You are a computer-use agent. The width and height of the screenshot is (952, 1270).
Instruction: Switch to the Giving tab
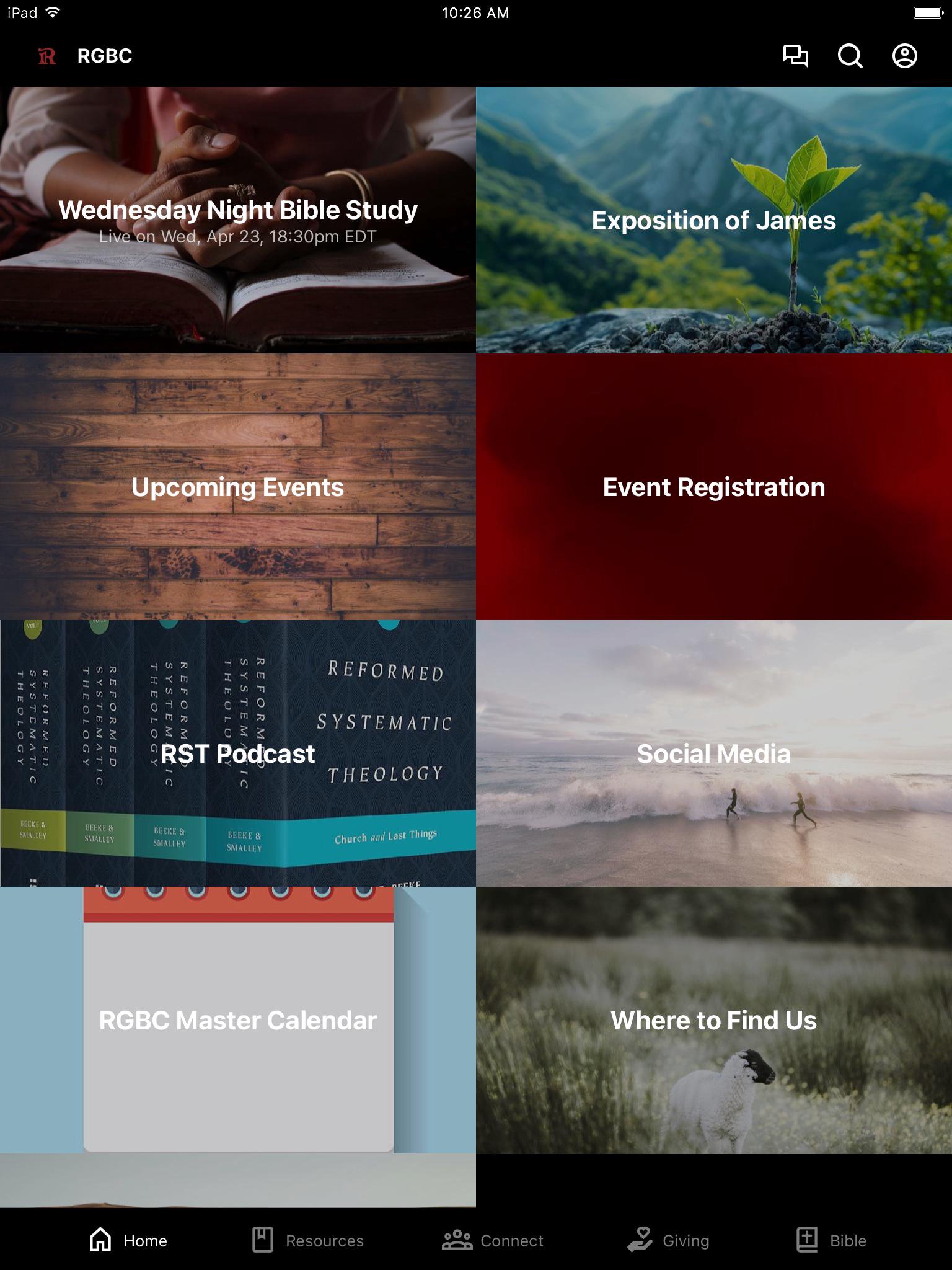point(668,1240)
